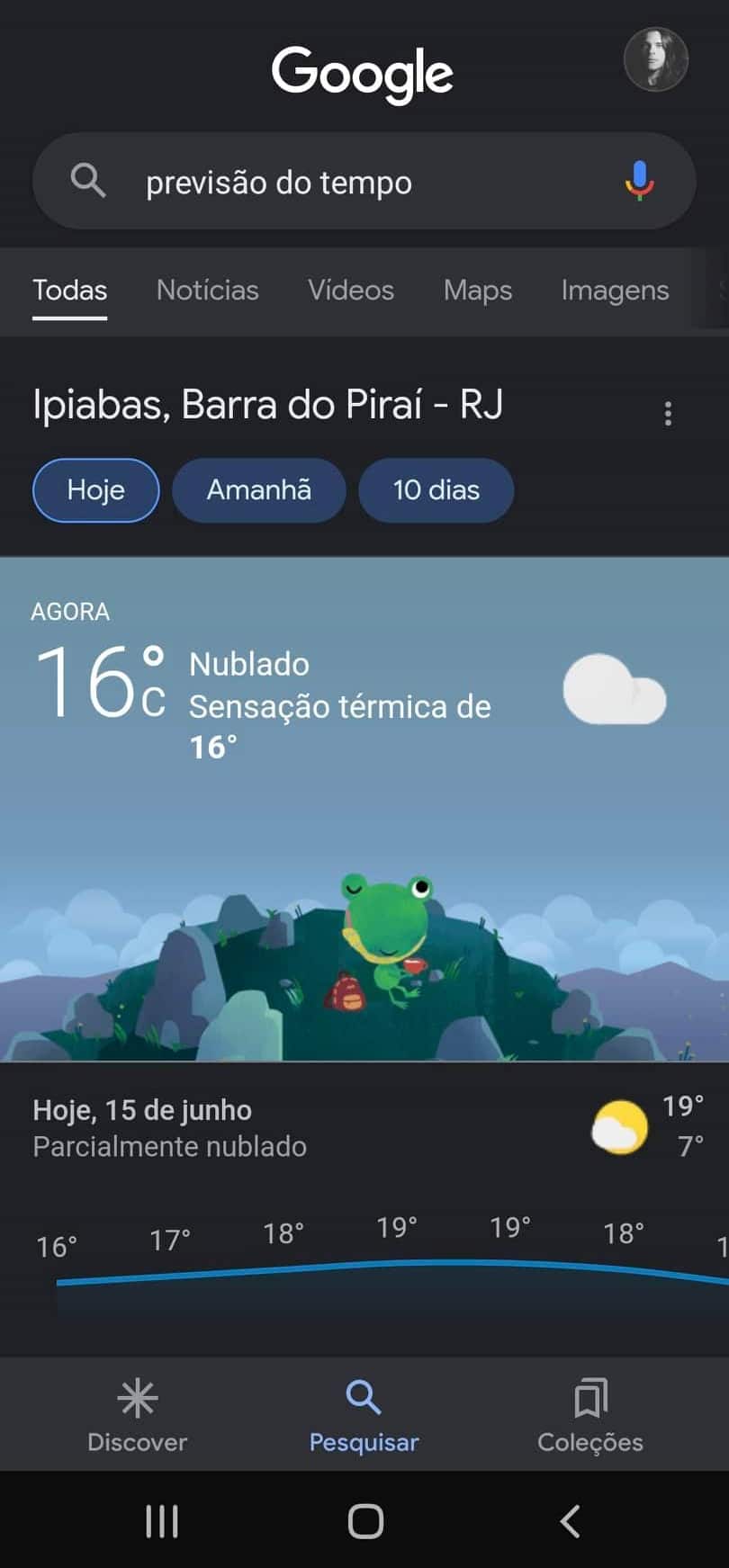Tap the magnifying glass search icon
Viewport: 729px width, 1568px height.
[88, 181]
